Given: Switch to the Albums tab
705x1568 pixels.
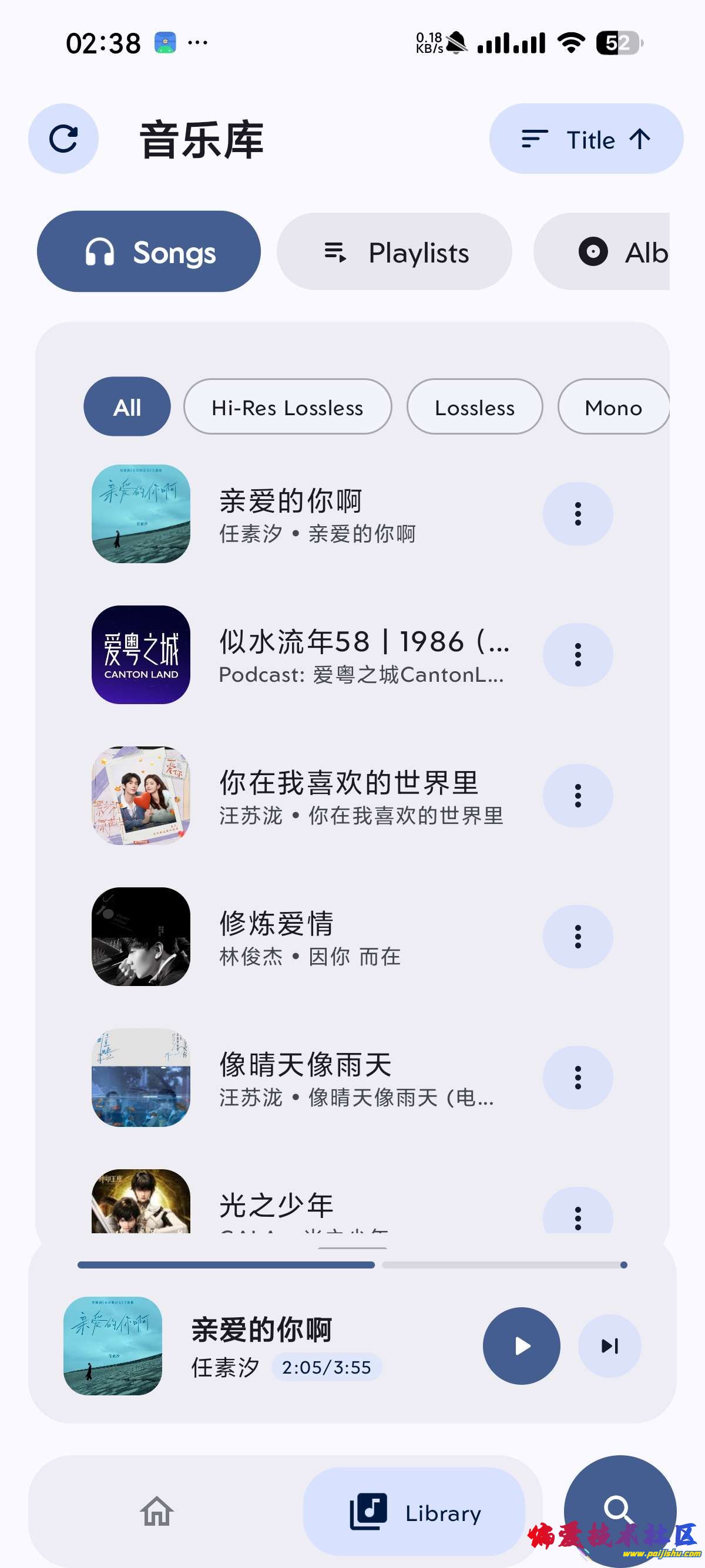Looking at the screenshot, I should coord(609,252).
